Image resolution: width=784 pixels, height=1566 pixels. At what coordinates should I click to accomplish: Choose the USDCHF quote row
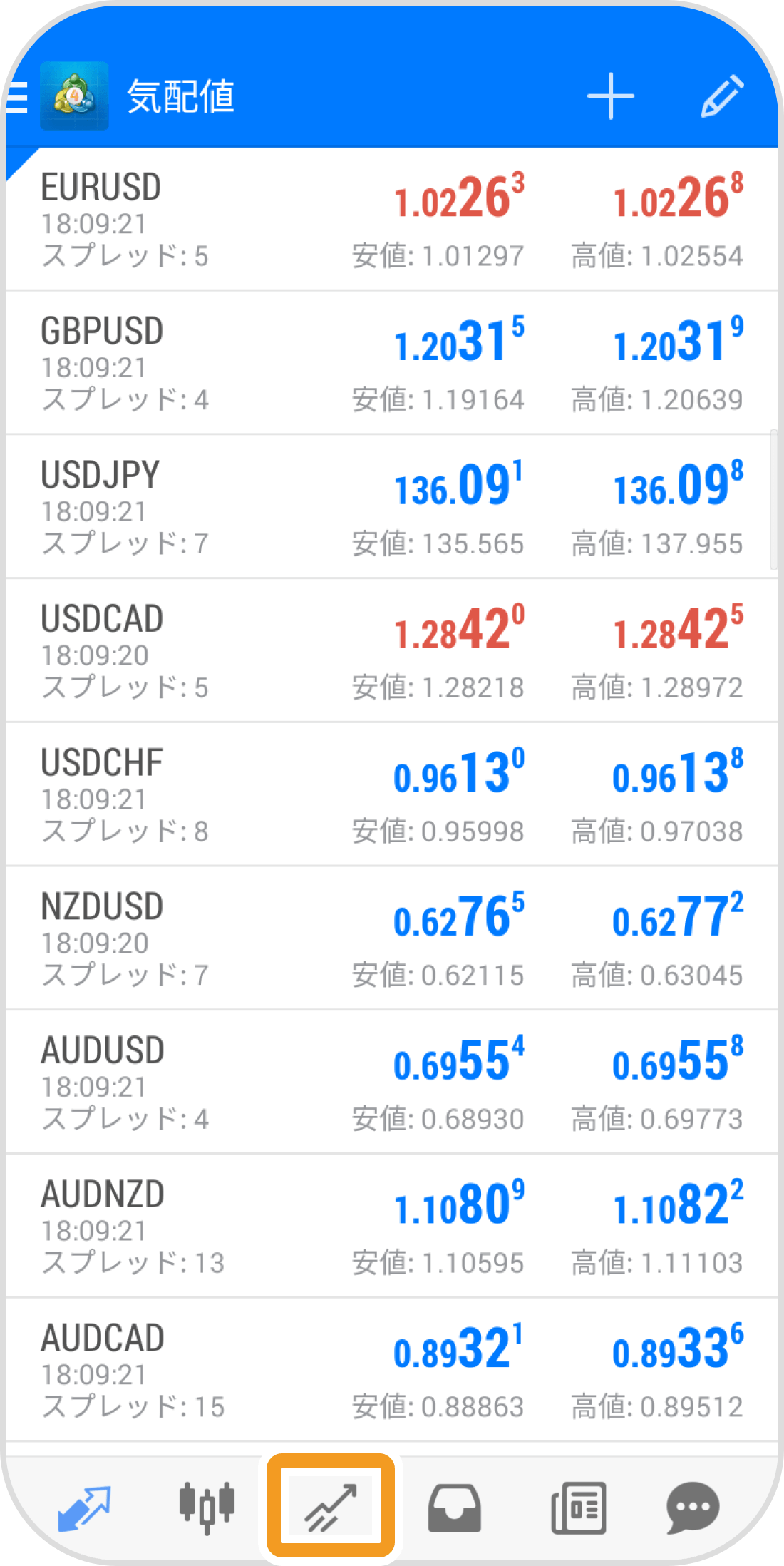click(391, 795)
